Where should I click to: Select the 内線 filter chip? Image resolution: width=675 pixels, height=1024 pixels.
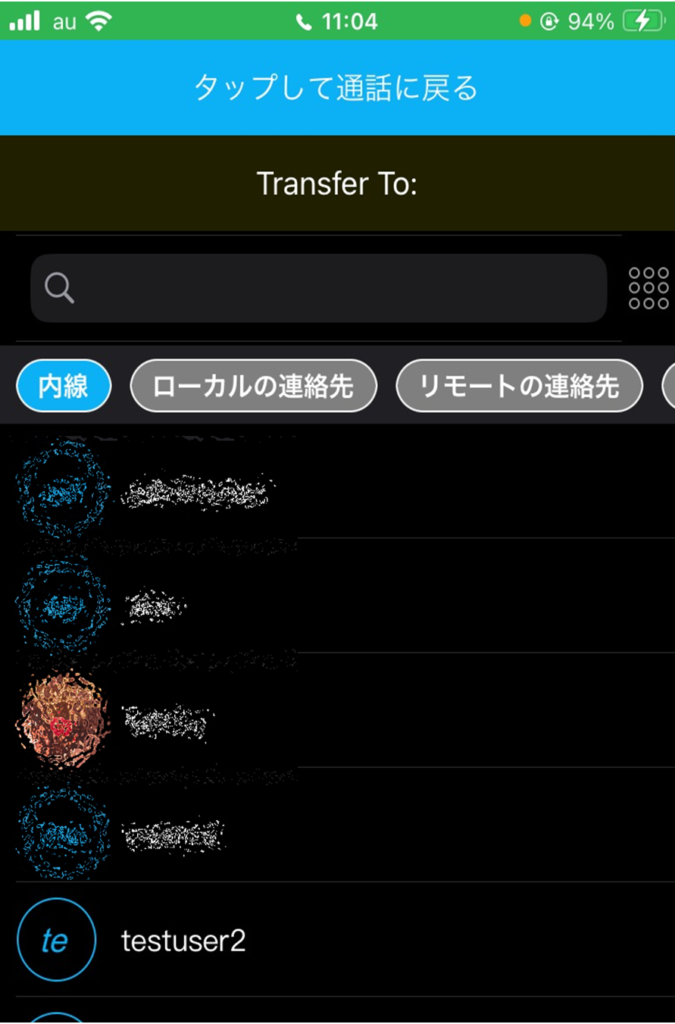click(x=64, y=386)
